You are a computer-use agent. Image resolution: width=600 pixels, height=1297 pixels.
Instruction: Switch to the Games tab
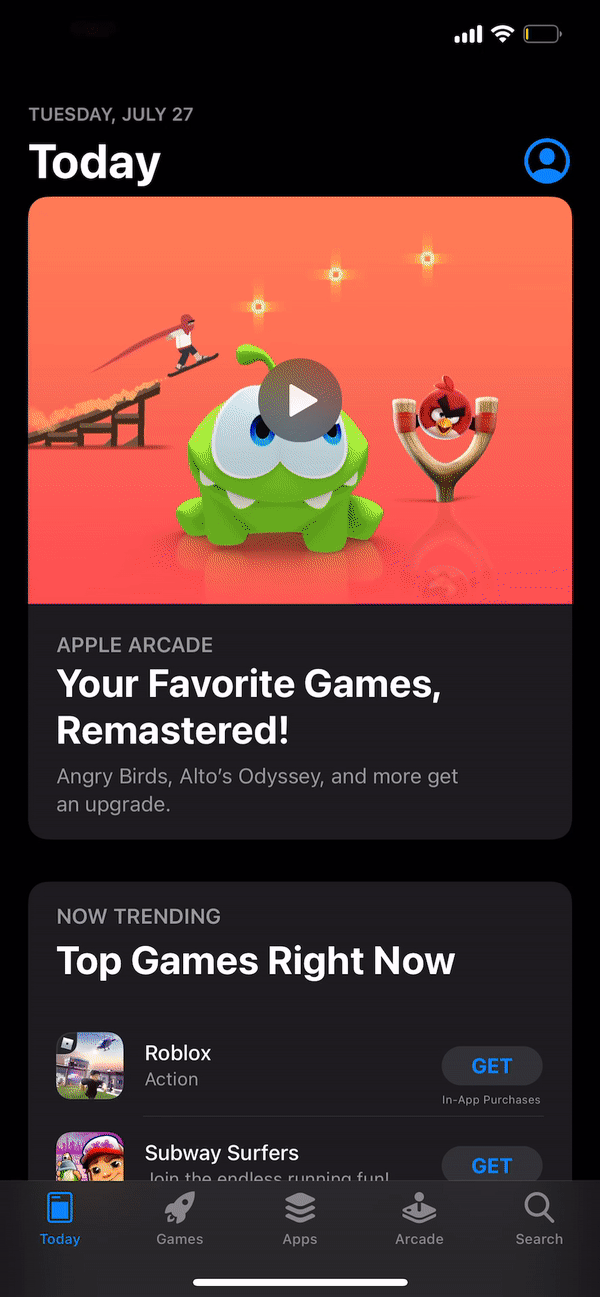[x=180, y=1220]
